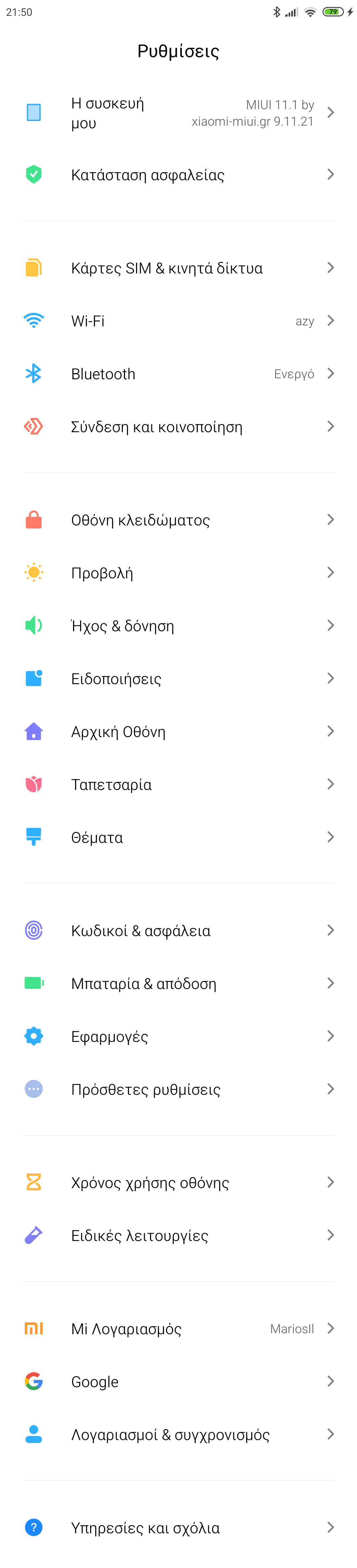Tap the Google settings row
The image size is (357, 1568).
tap(178, 1382)
